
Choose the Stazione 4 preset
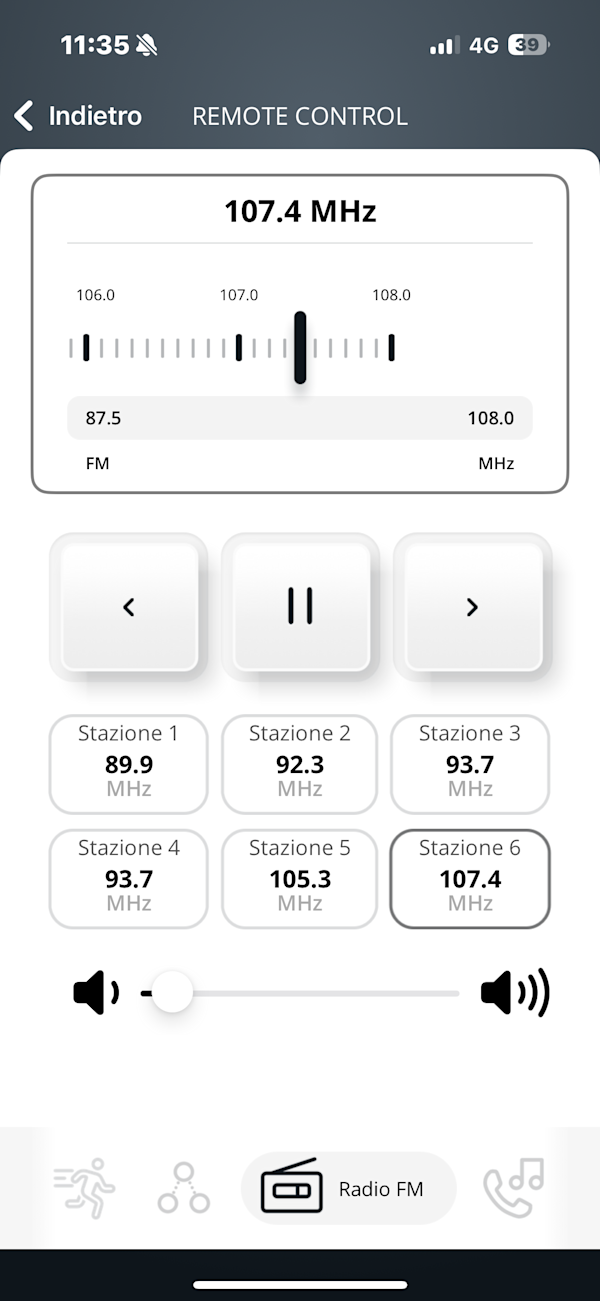129,878
